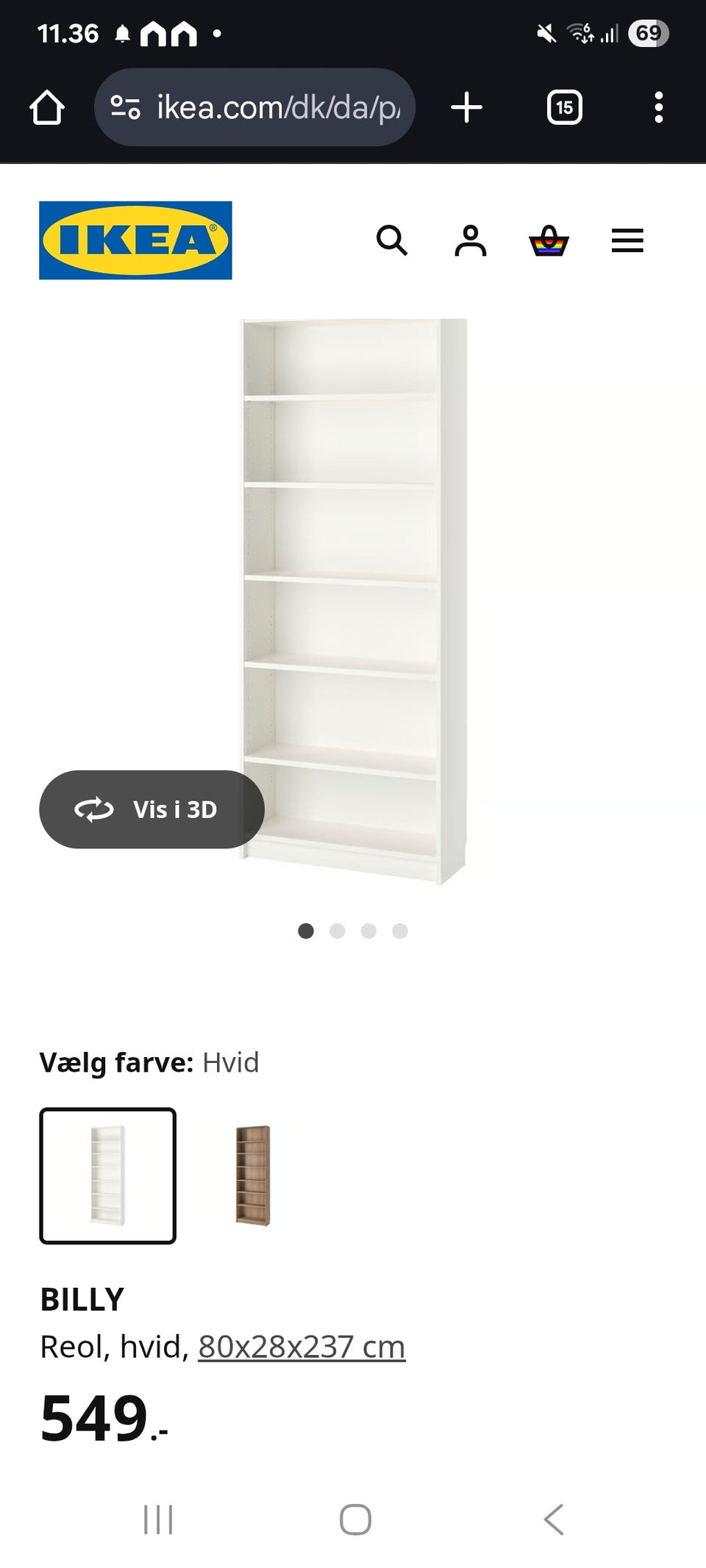706x1568 pixels.
Task: Open your IKEA account profile
Action: coord(471,241)
